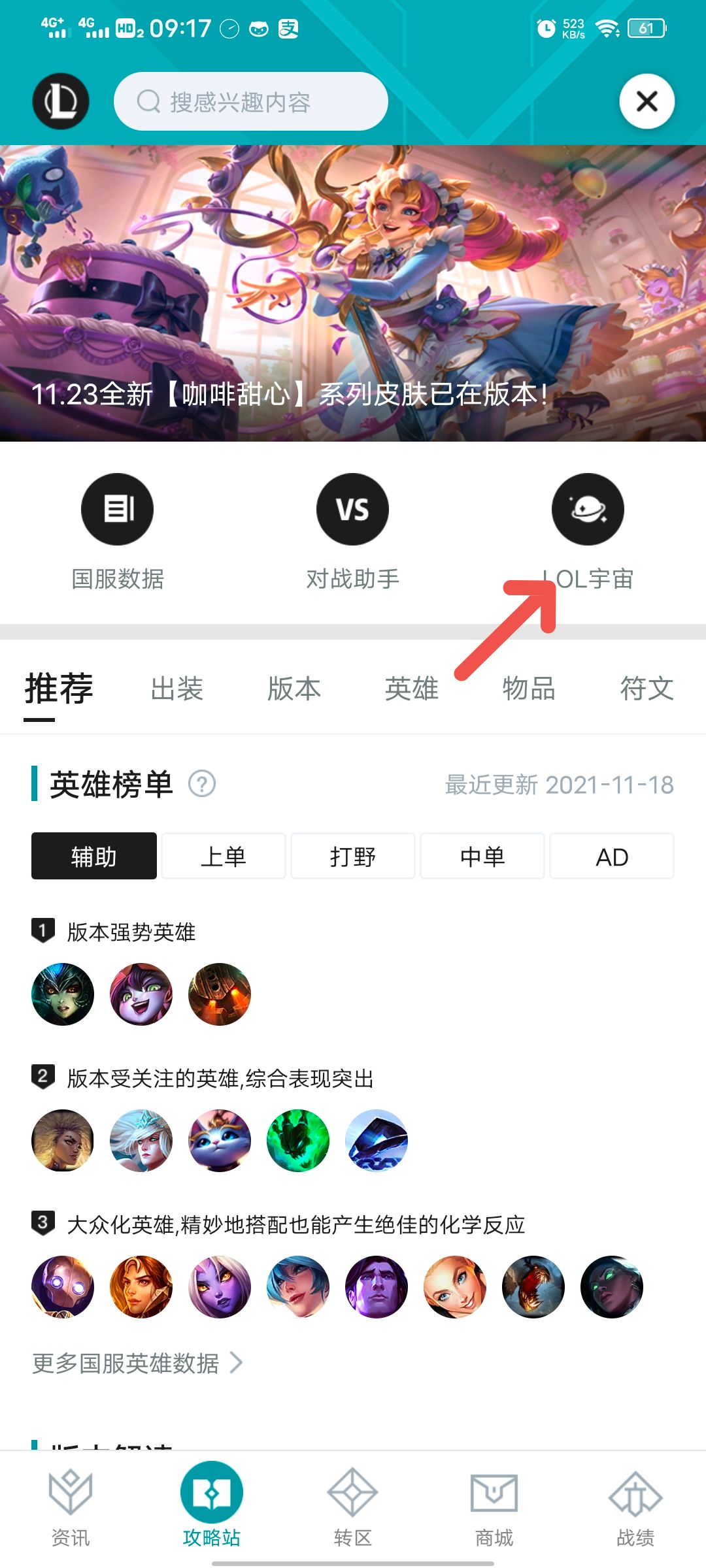Viewport: 706px width, 1568px height.
Task: Select the AD role filter
Action: tap(612, 857)
